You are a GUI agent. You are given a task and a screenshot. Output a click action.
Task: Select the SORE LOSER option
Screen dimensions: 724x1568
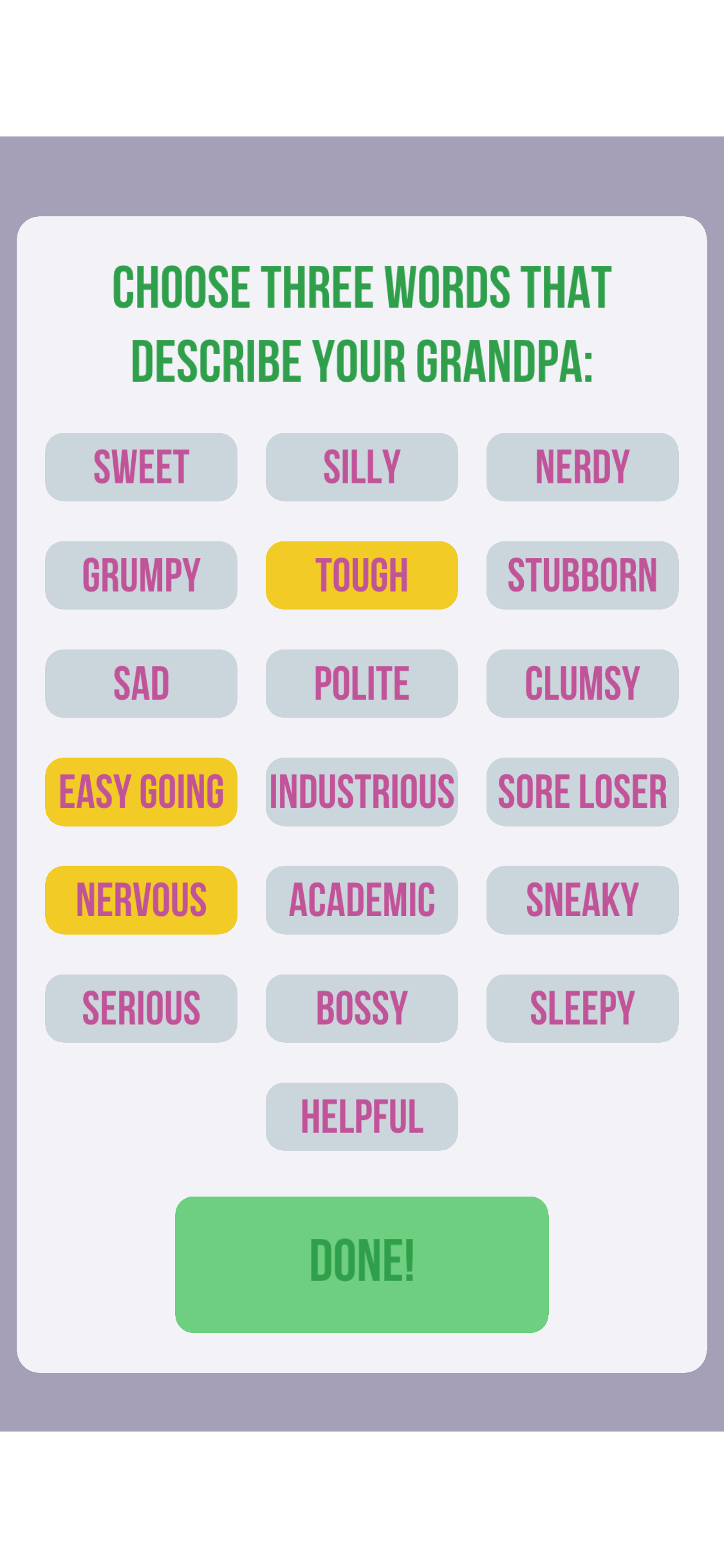(582, 792)
